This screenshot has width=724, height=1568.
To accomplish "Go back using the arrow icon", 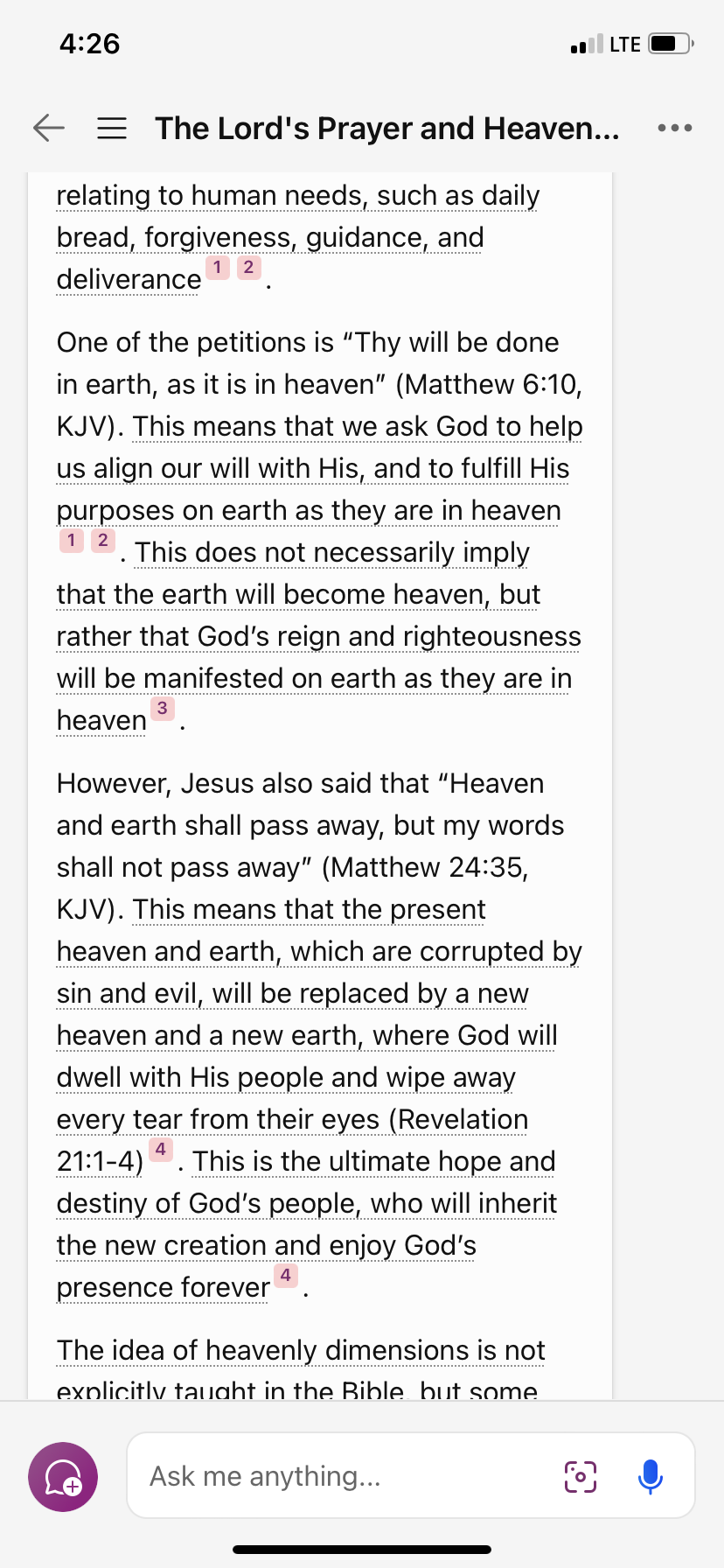I will click(49, 128).
